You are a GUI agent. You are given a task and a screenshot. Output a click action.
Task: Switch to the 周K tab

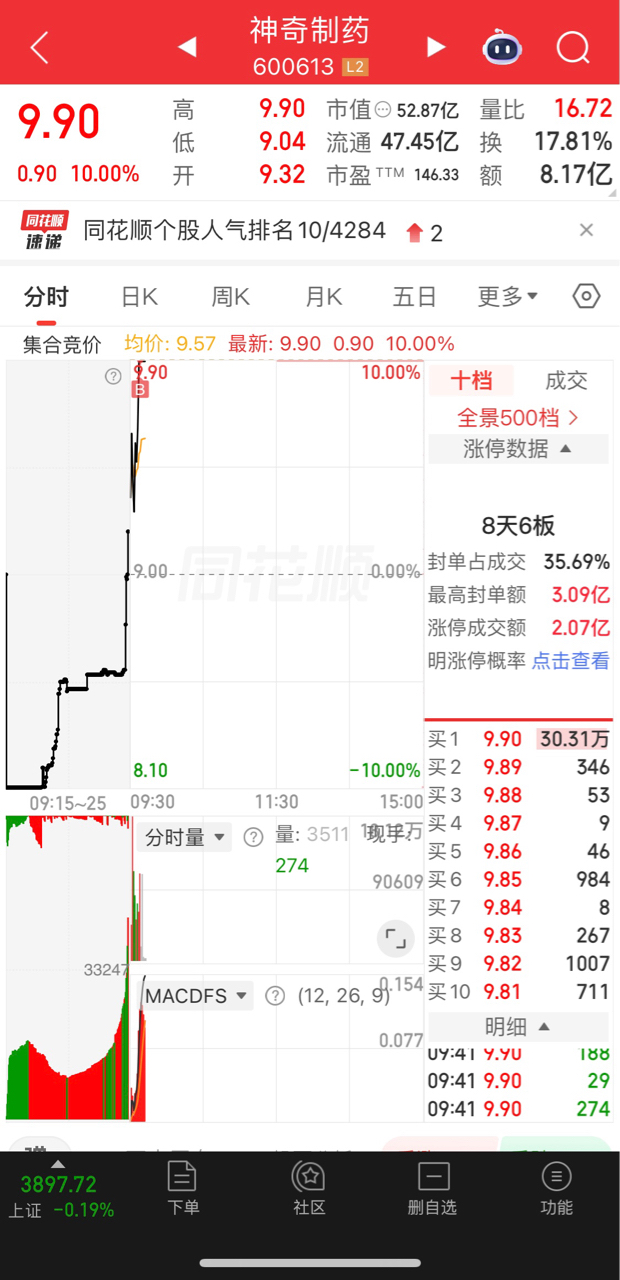point(230,297)
